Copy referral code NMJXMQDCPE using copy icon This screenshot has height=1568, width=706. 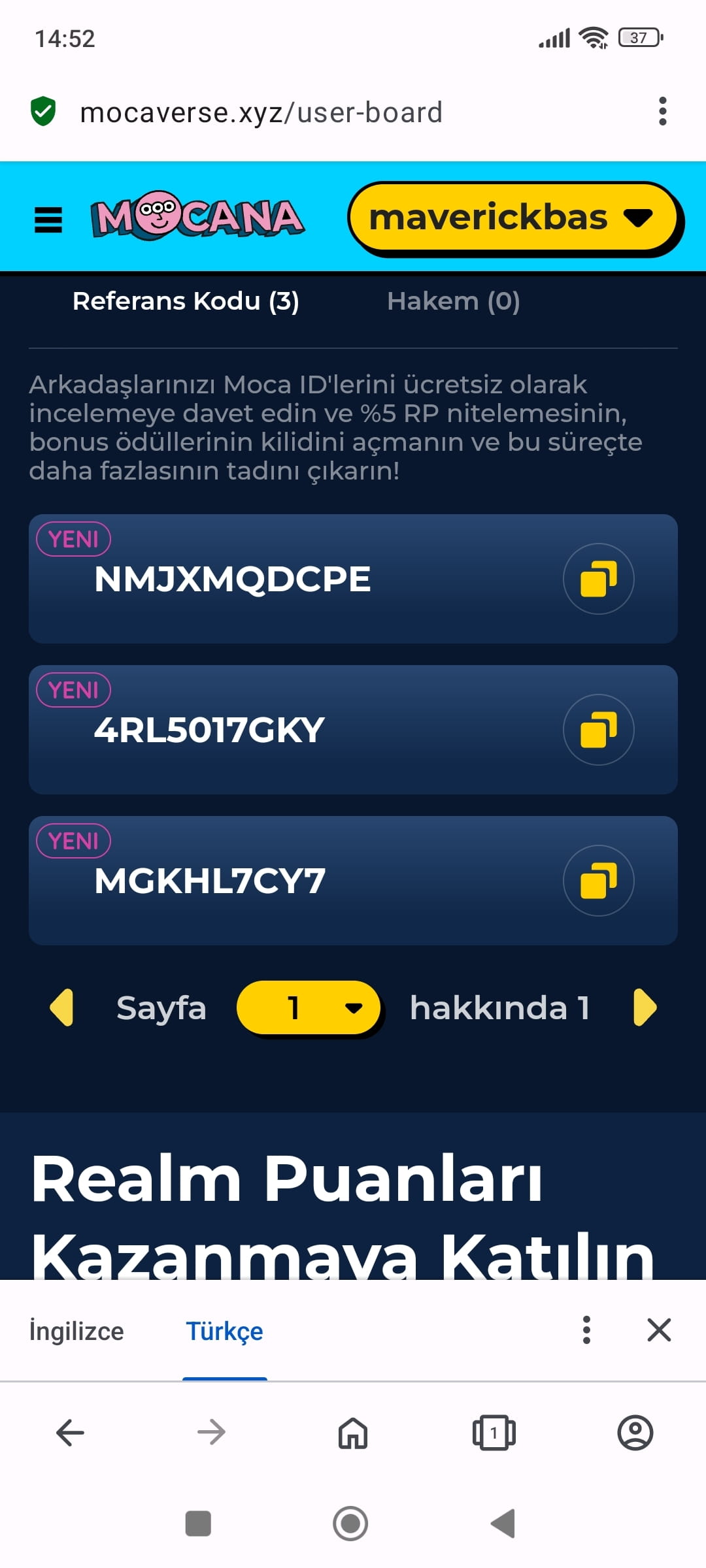pos(598,579)
